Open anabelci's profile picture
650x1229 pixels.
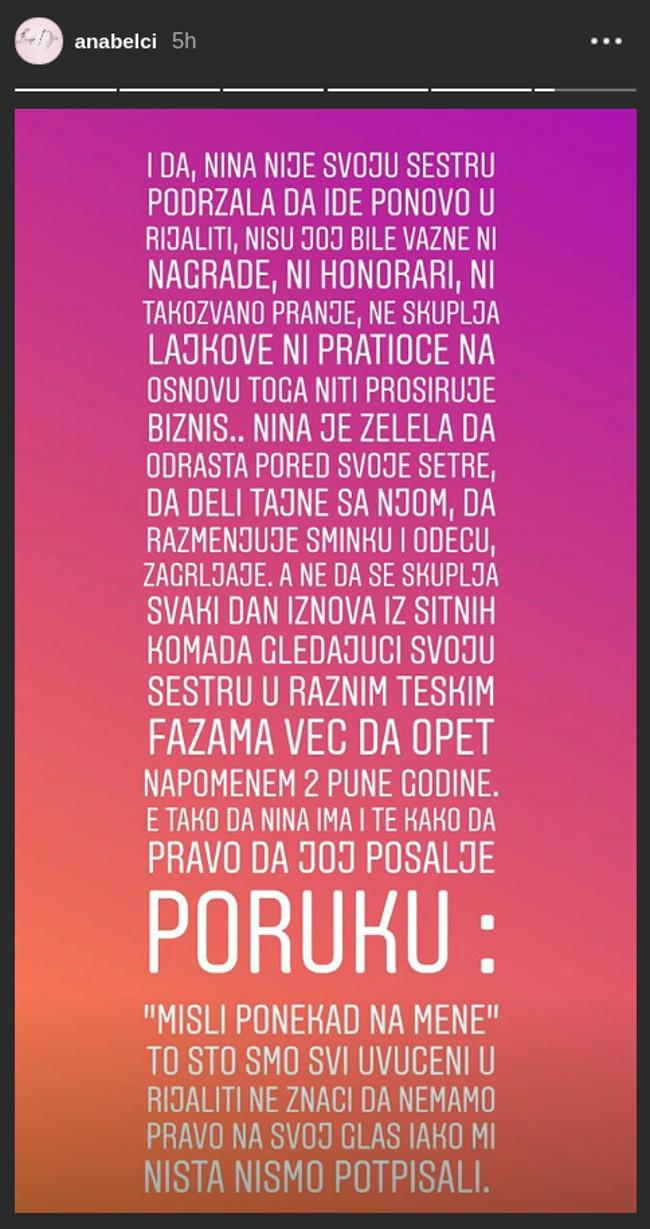tap(39, 41)
